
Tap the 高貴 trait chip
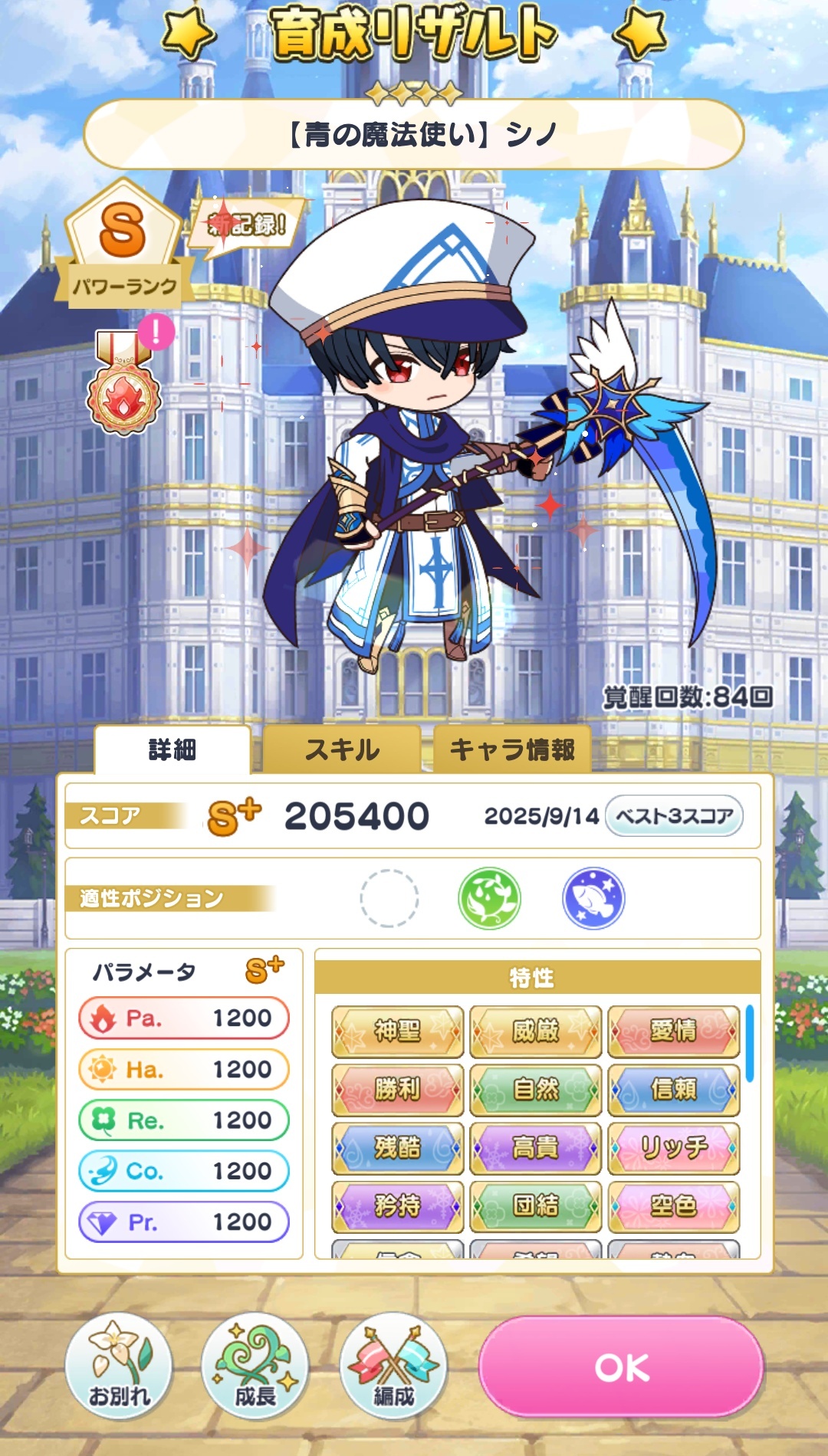(535, 1147)
